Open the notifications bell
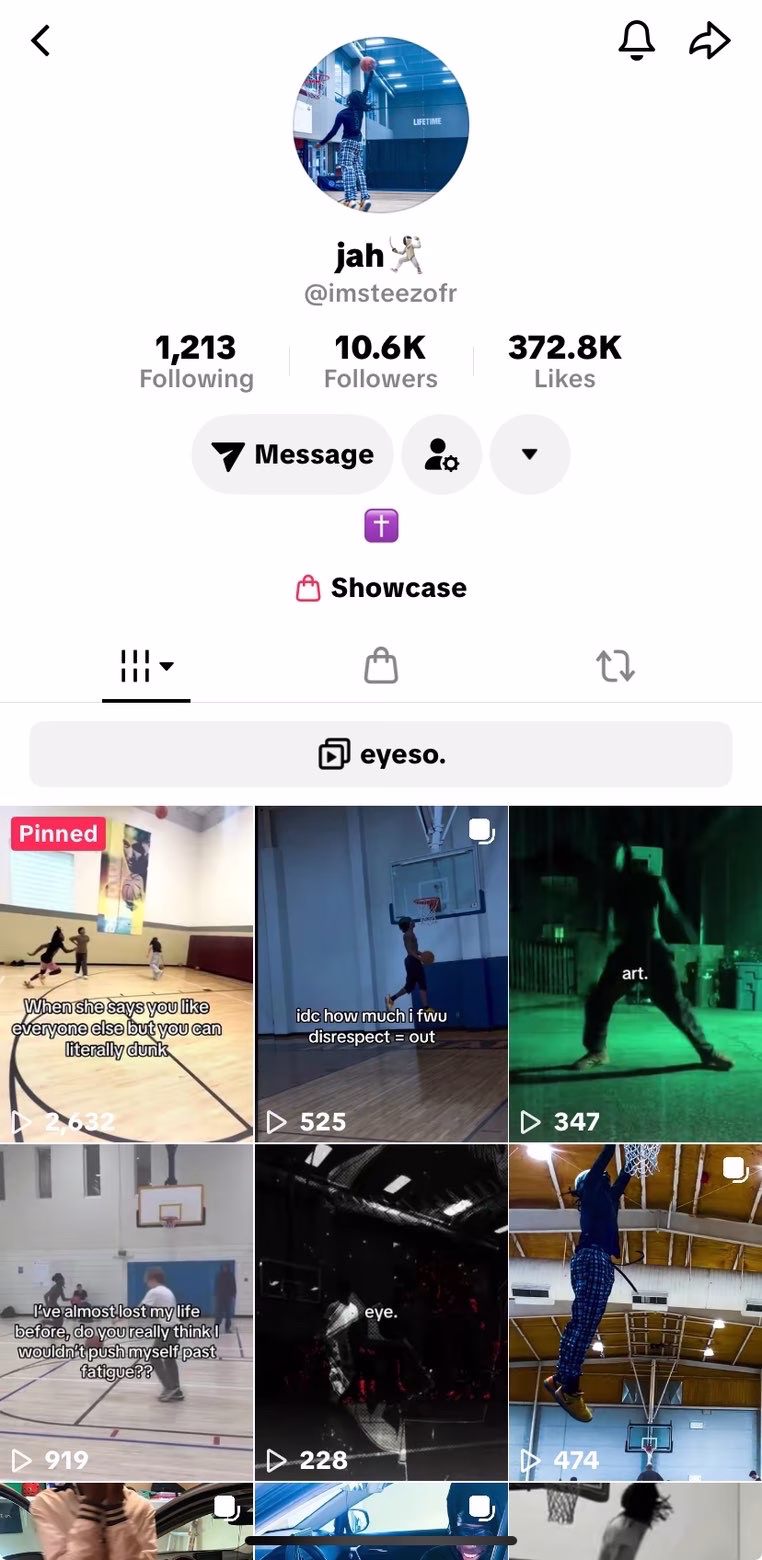Screen dimensions: 762x1560 click(x=637, y=40)
